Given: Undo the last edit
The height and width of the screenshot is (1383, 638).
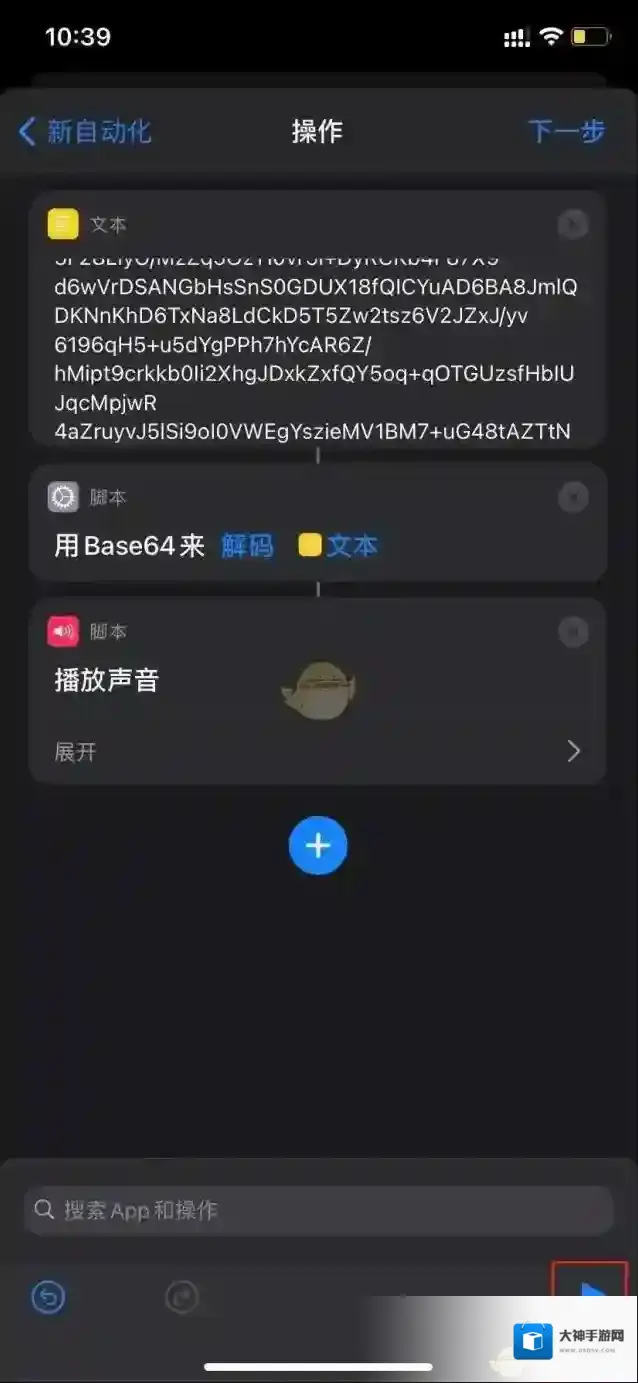Looking at the screenshot, I should pos(48,1298).
